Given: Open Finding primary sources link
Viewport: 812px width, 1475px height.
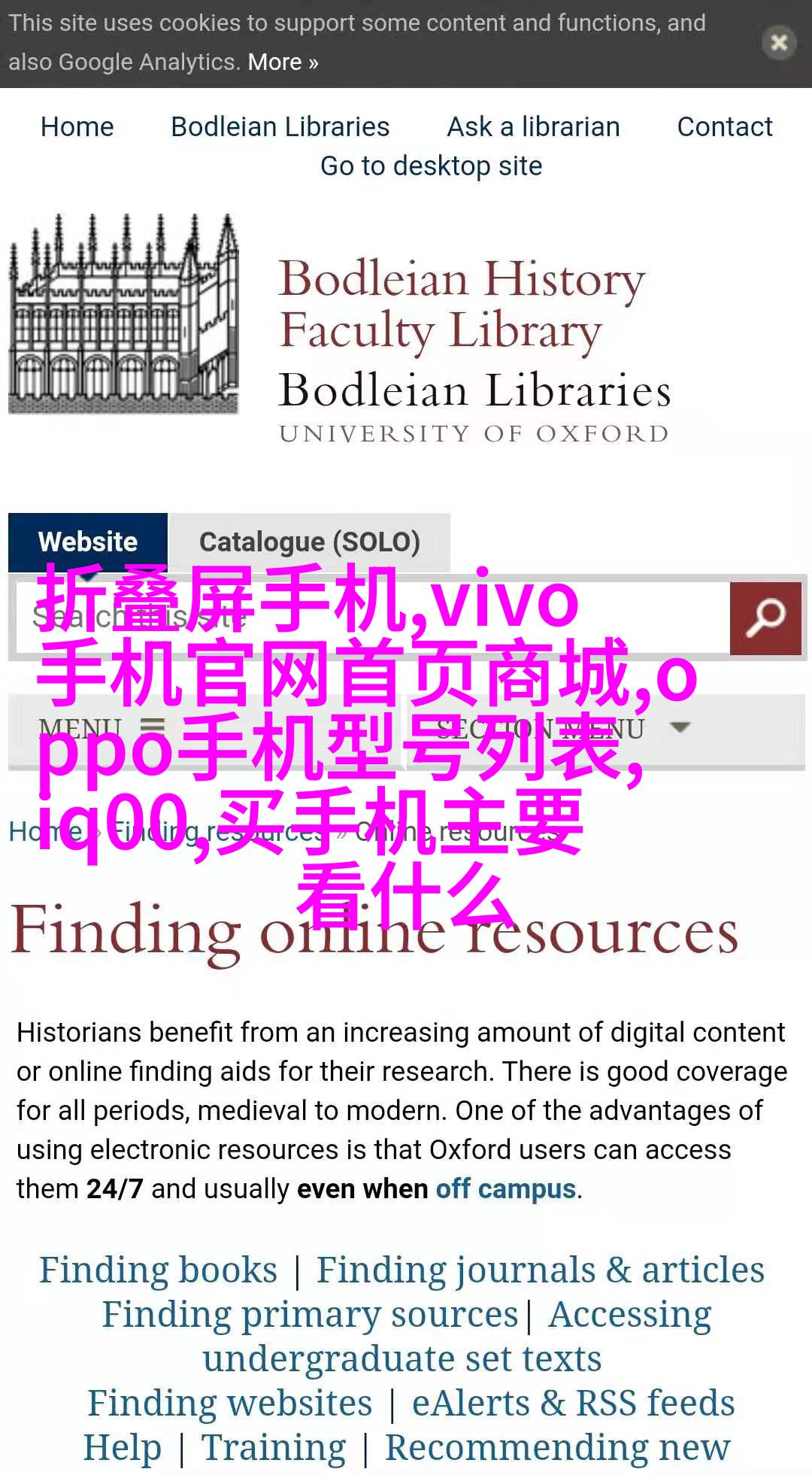Looking at the screenshot, I should tap(310, 1315).
